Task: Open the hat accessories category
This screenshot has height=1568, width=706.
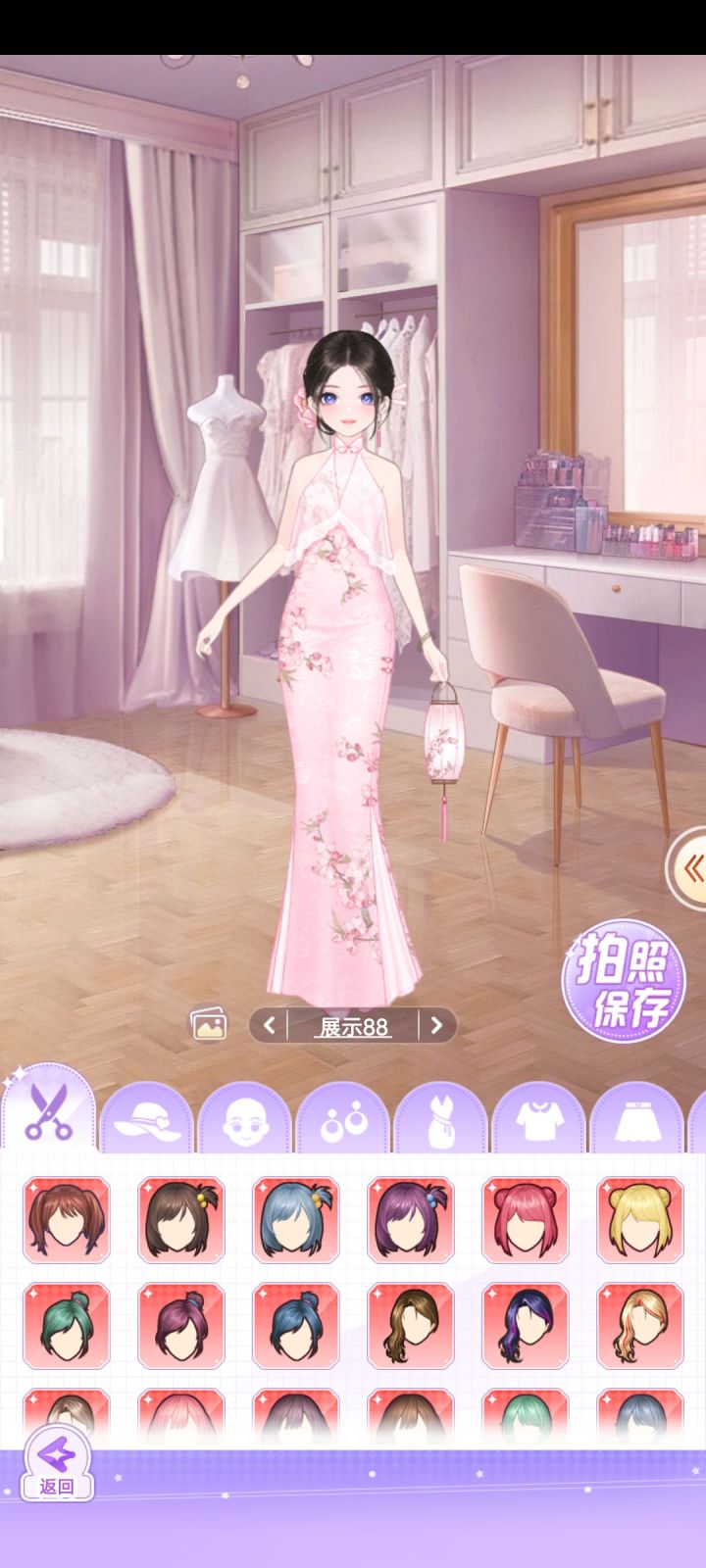Action: pos(149,1122)
